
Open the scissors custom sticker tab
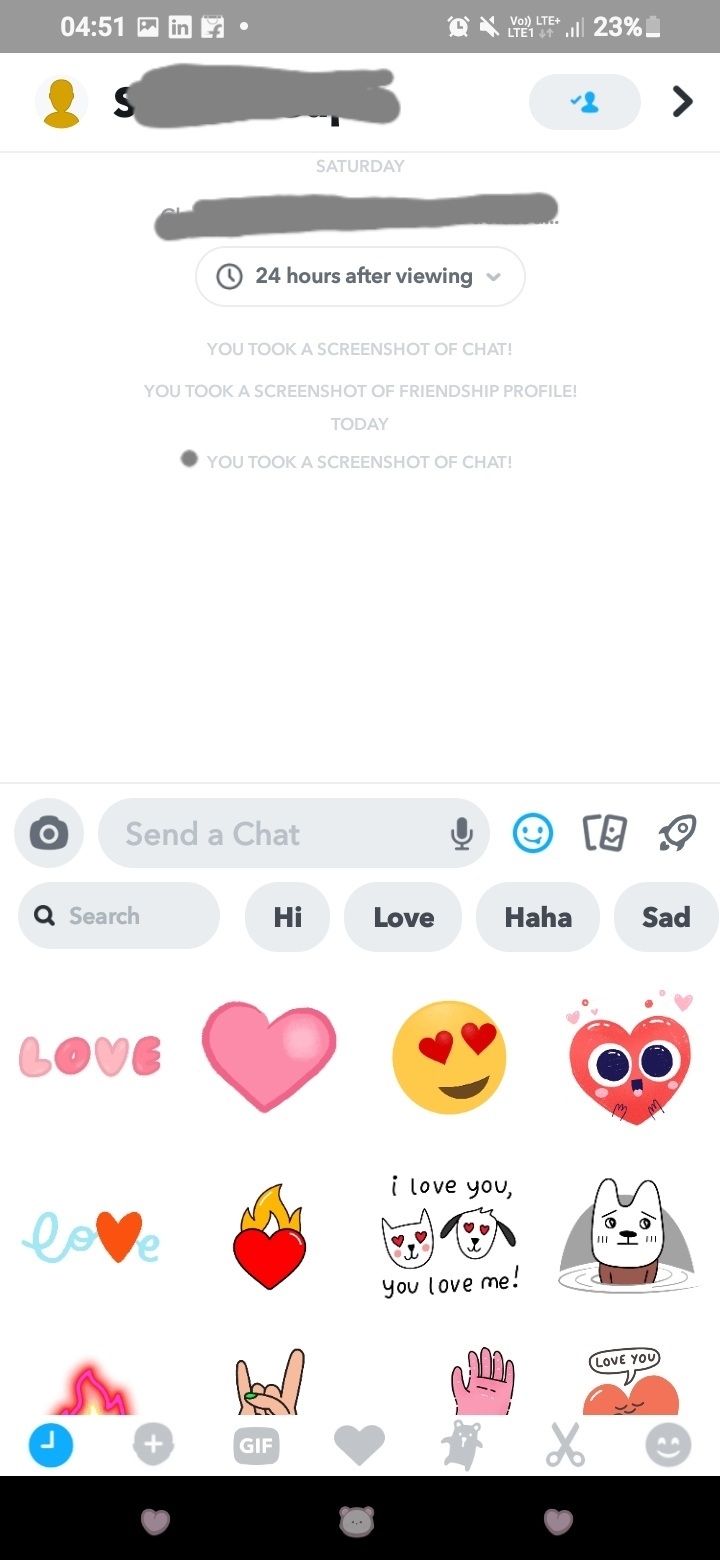(x=565, y=1445)
